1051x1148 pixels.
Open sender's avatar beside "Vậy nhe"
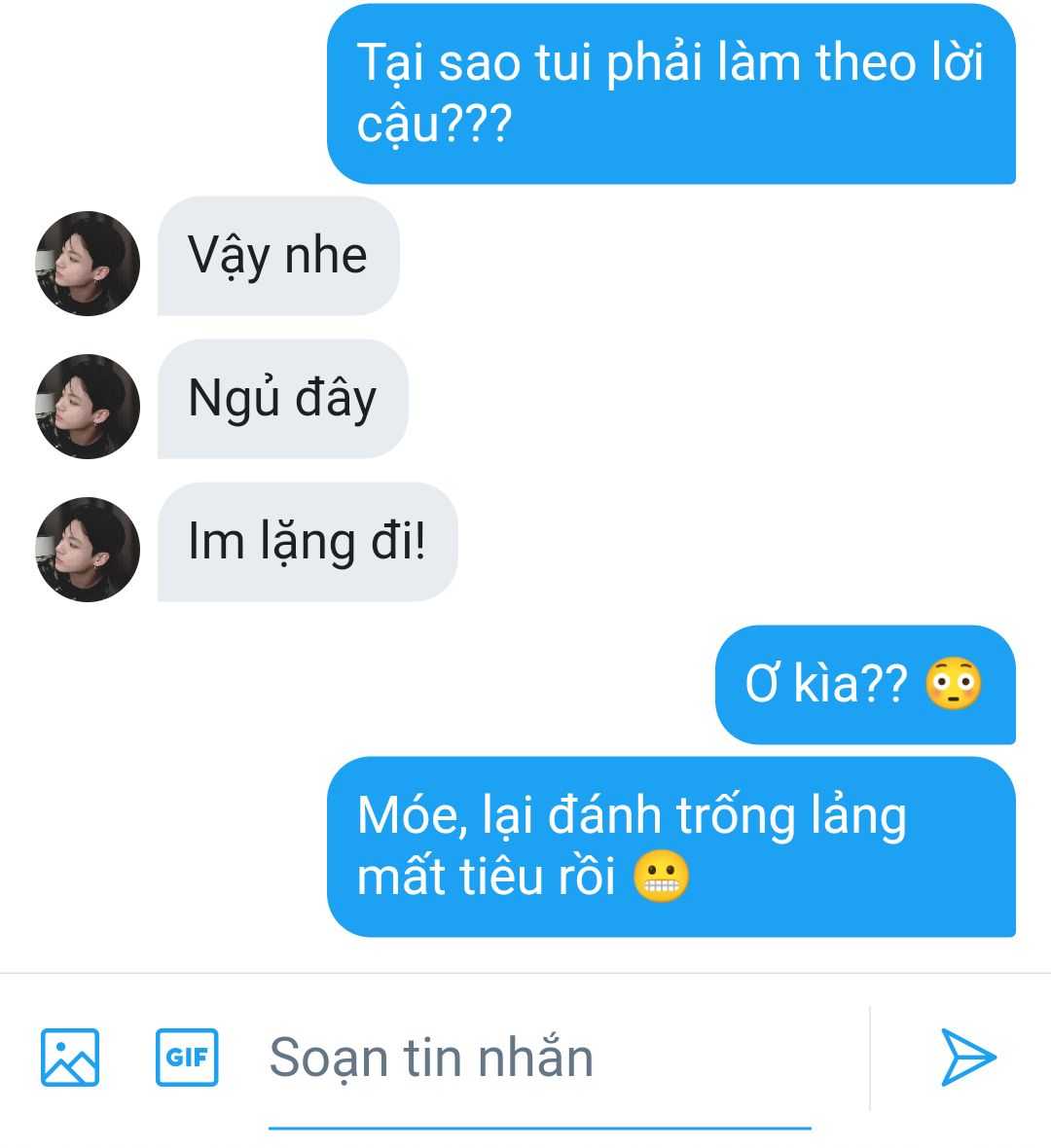coord(88,264)
